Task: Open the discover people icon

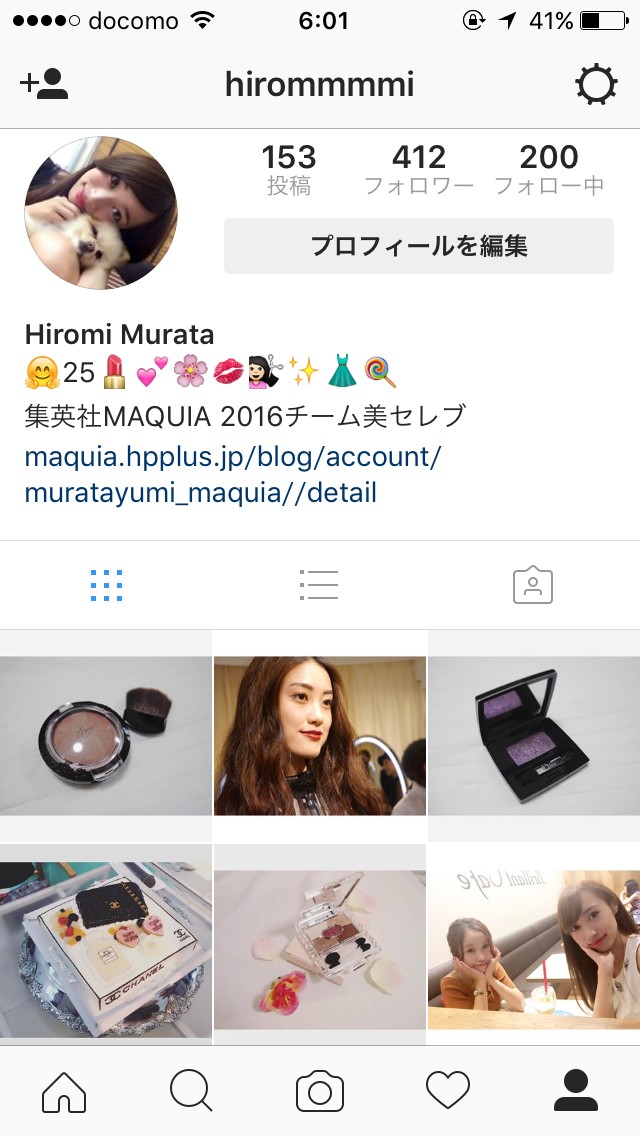Action: pyautogui.click(x=44, y=85)
